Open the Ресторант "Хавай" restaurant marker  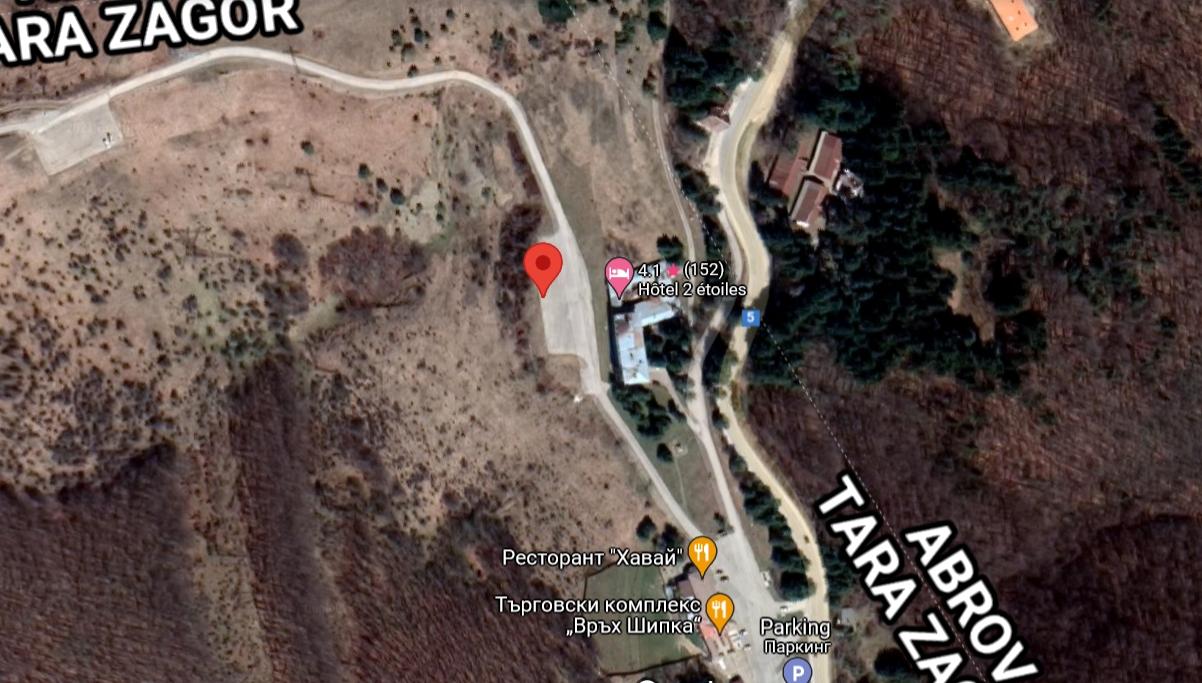click(702, 554)
